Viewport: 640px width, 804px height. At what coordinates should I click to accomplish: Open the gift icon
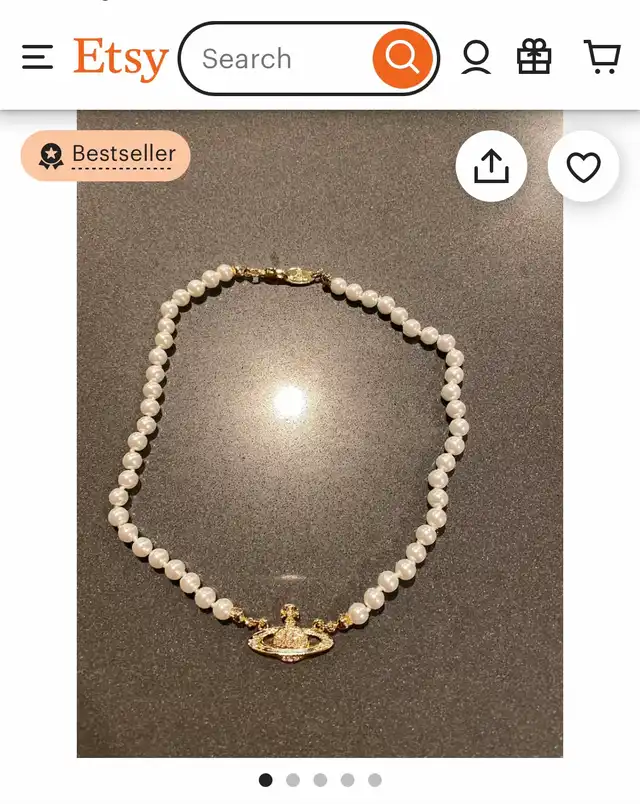coord(534,58)
